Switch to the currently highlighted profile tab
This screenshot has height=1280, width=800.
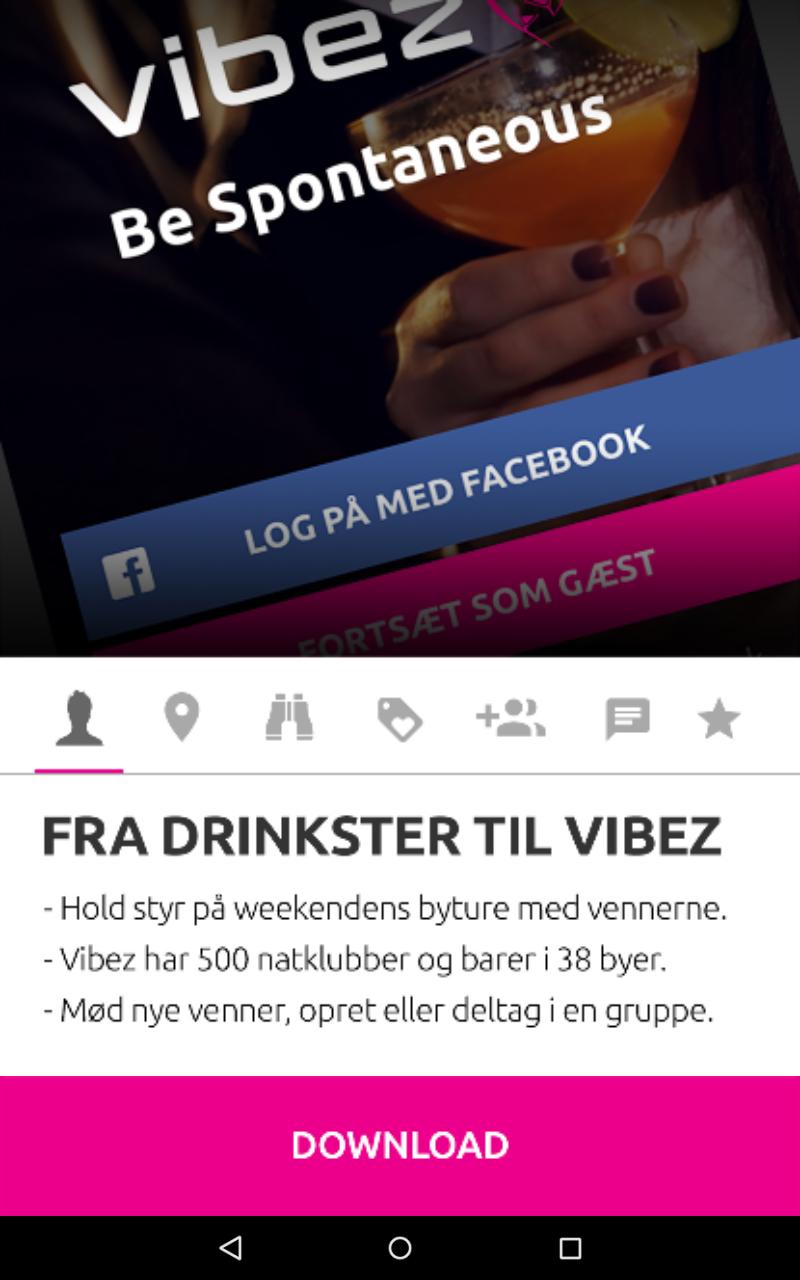tap(80, 718)
